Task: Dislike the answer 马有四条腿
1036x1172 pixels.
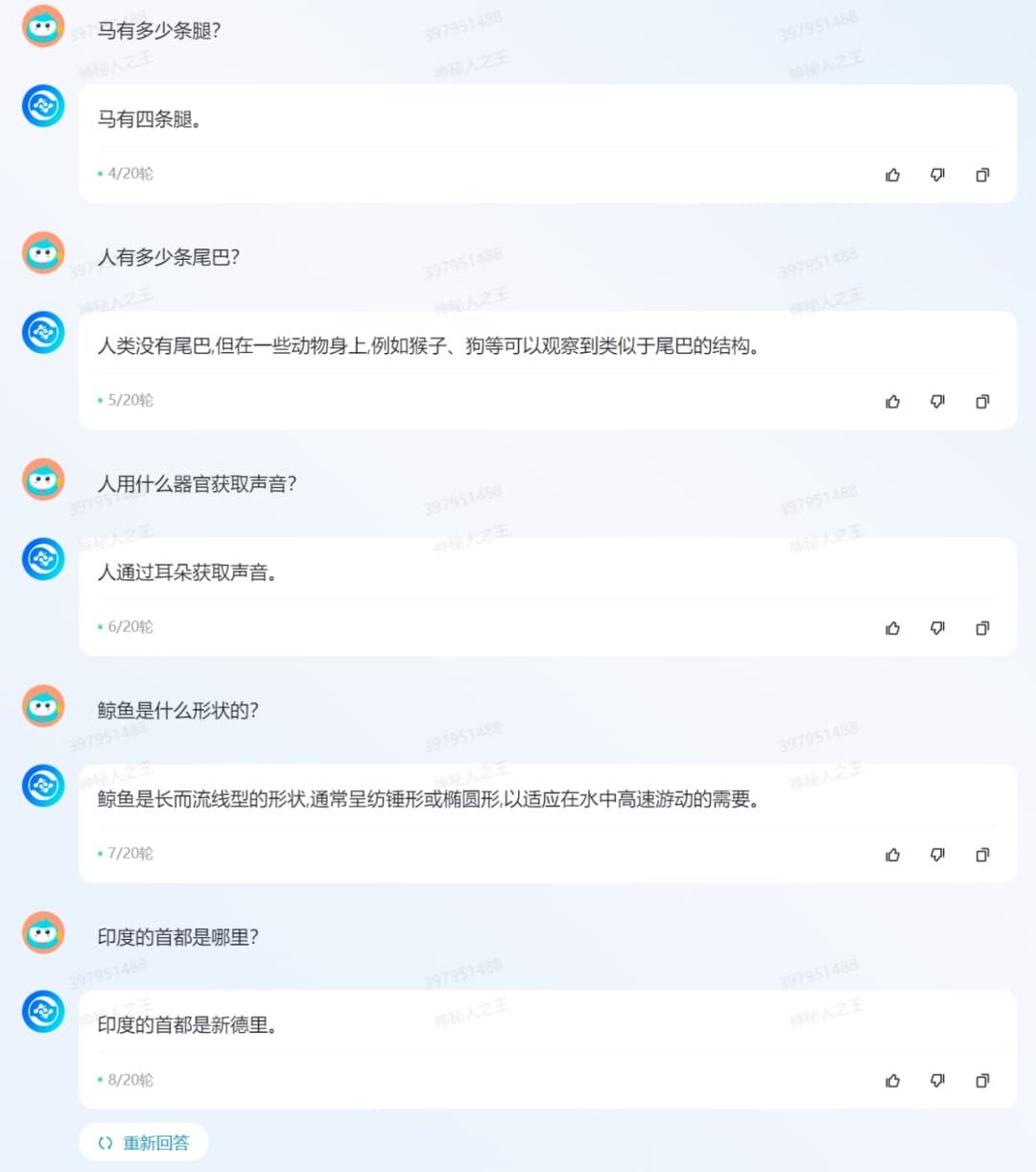Action: click(937, 175)
